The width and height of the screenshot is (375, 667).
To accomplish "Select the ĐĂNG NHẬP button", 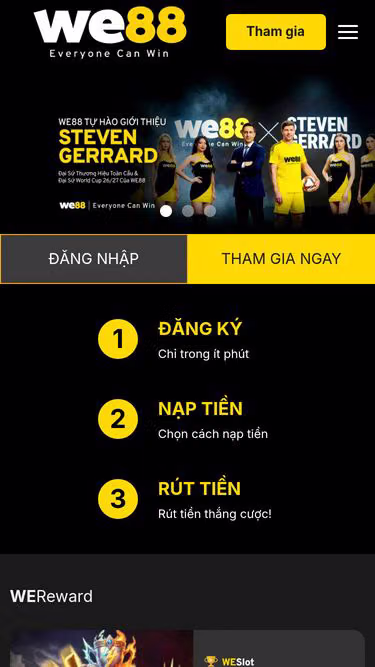I will pyautogui.click(x=94, y=259).
